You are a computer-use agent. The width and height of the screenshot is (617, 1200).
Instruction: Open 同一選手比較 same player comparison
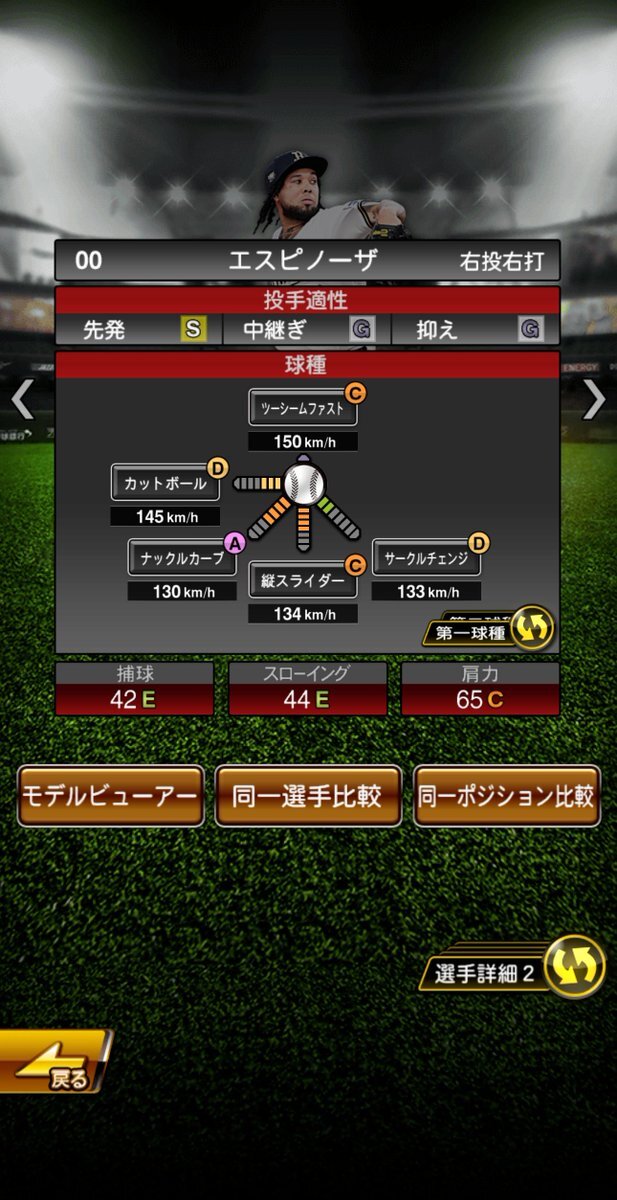click(308, 796)
